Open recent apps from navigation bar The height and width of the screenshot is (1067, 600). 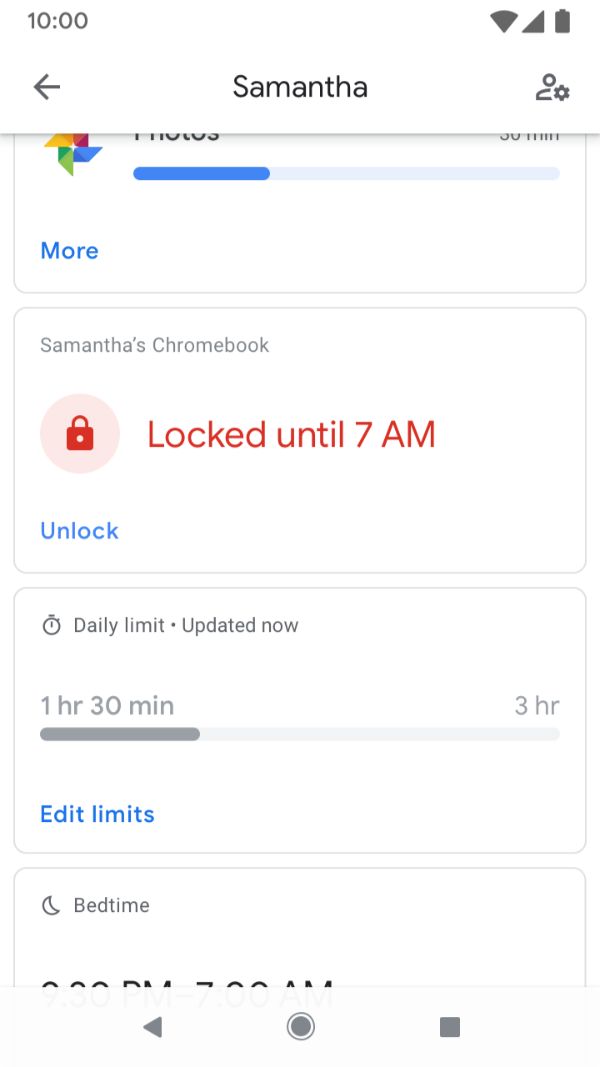[x=450, y=1027]
